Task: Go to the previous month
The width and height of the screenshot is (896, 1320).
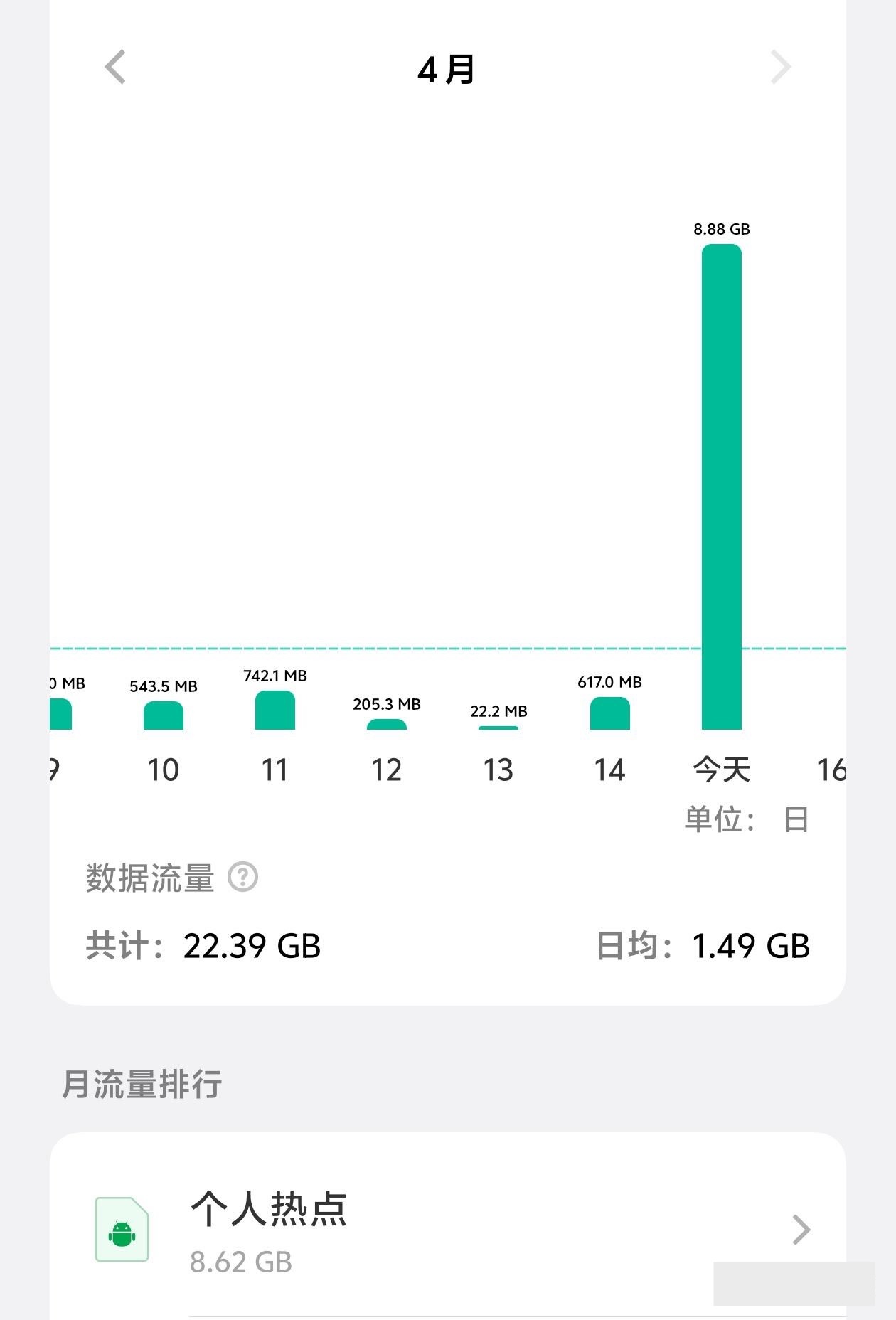Action: point(115,68)
